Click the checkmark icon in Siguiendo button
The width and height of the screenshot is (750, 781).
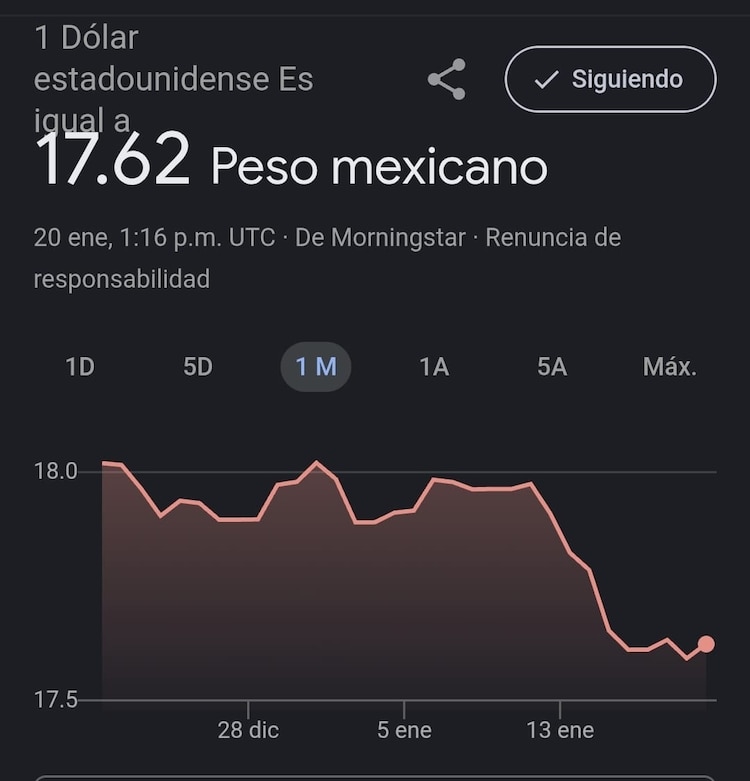tap(545, 79)
